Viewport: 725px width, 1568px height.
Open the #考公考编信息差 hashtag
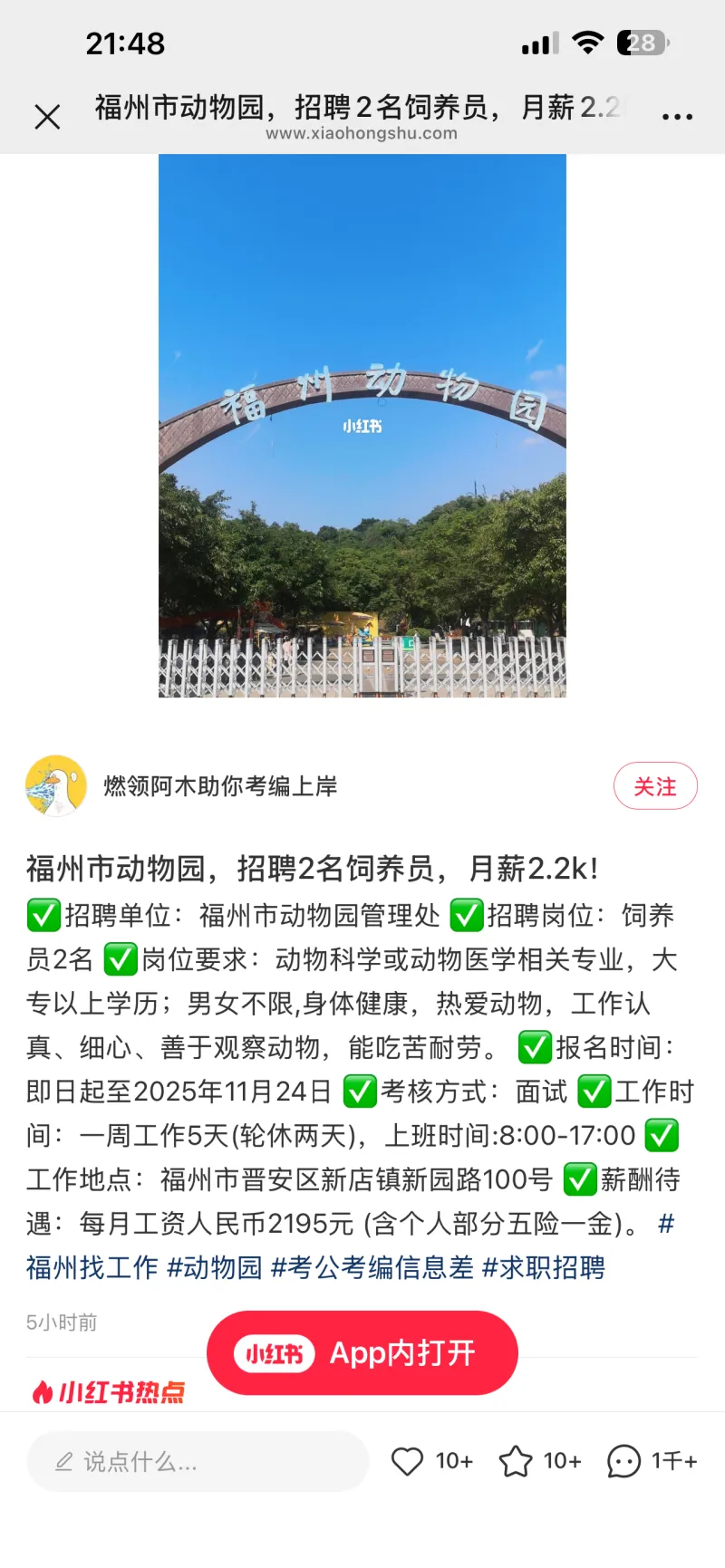(x=372, y=1267)
